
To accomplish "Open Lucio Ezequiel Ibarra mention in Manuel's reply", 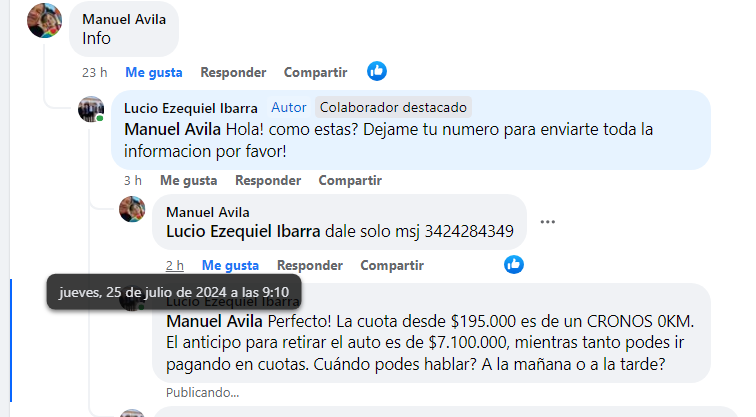I will pyautogui.click(x=242, y=232).
